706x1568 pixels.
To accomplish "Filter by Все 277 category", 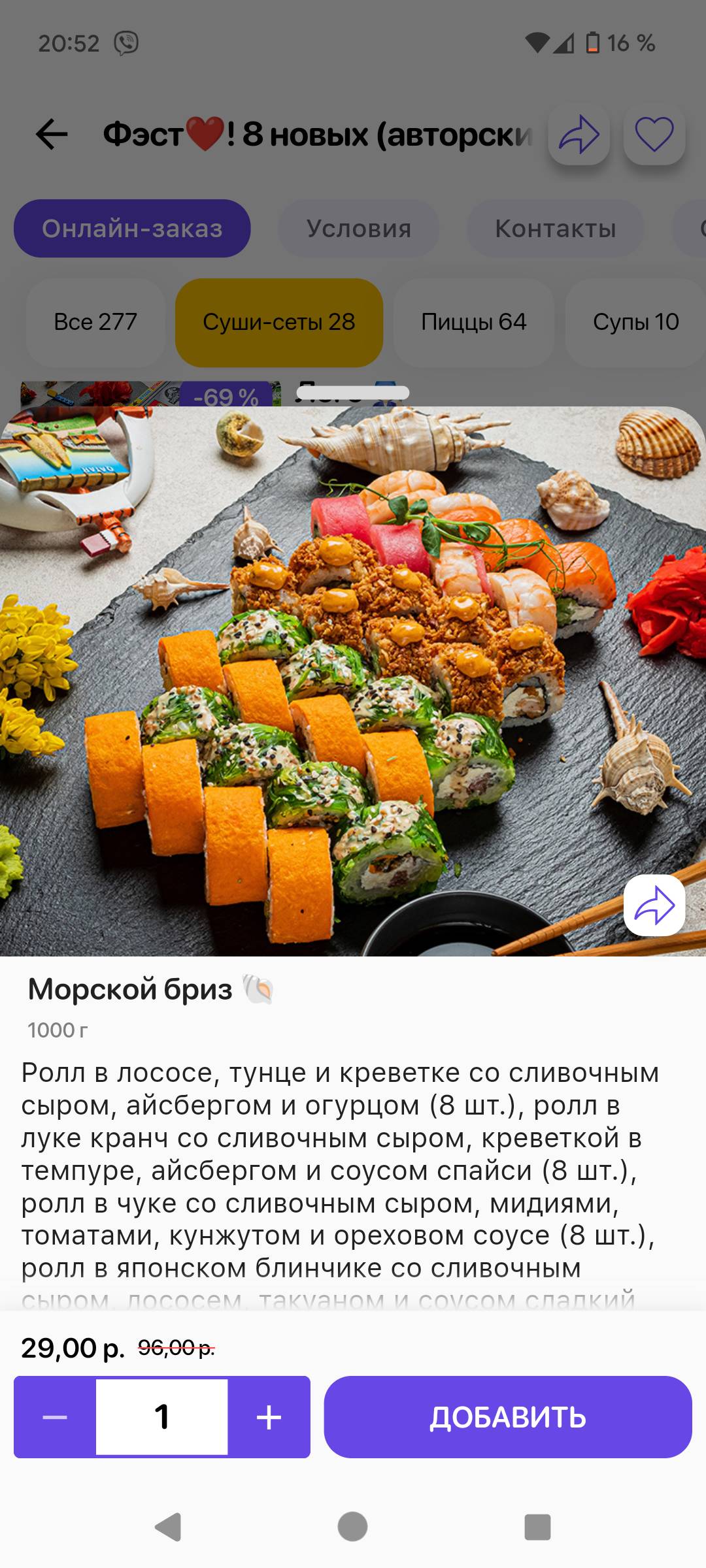I will pyautogui.click(x=95, y=322).
